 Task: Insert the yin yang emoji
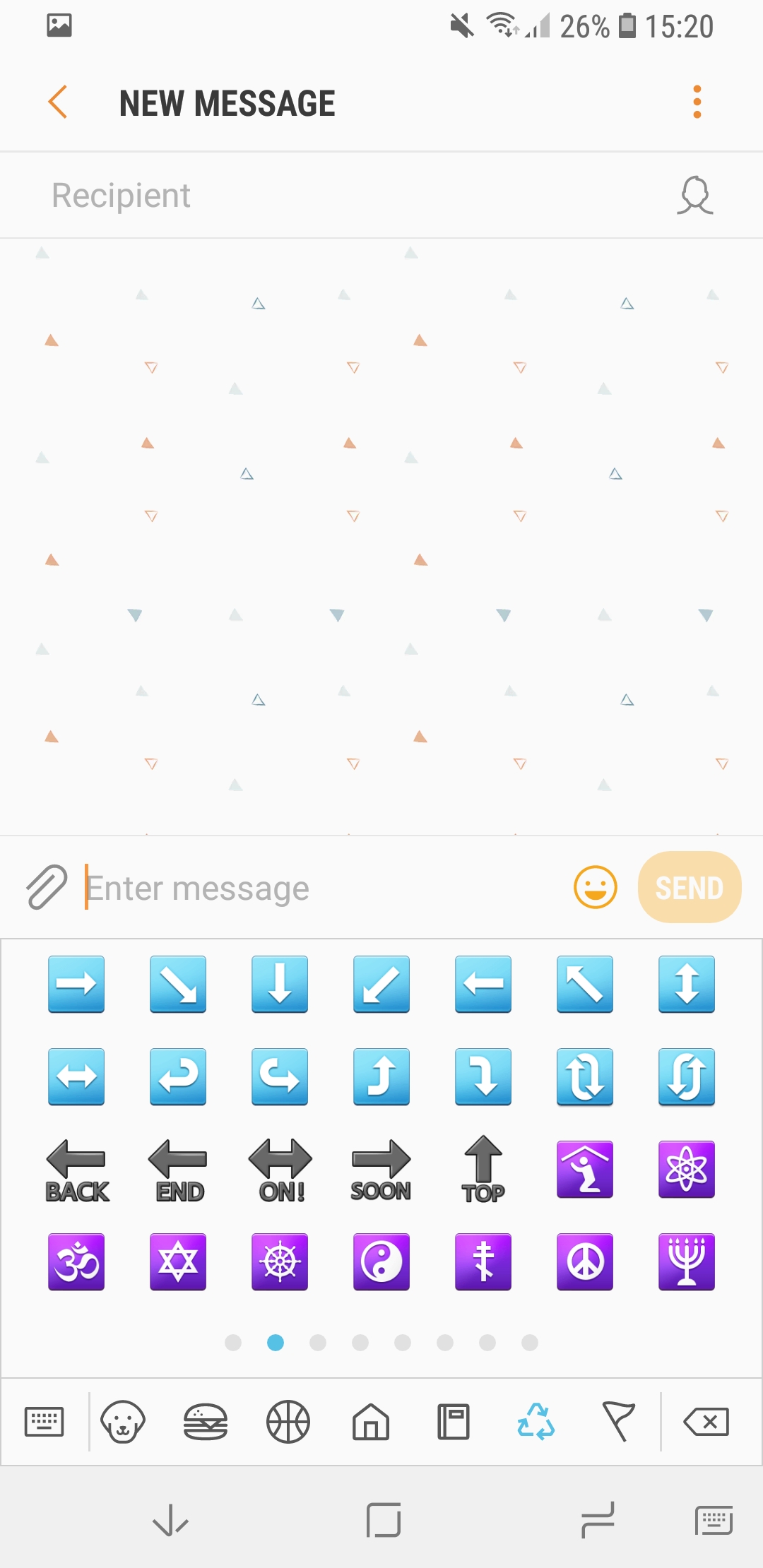pos(381,1262)
